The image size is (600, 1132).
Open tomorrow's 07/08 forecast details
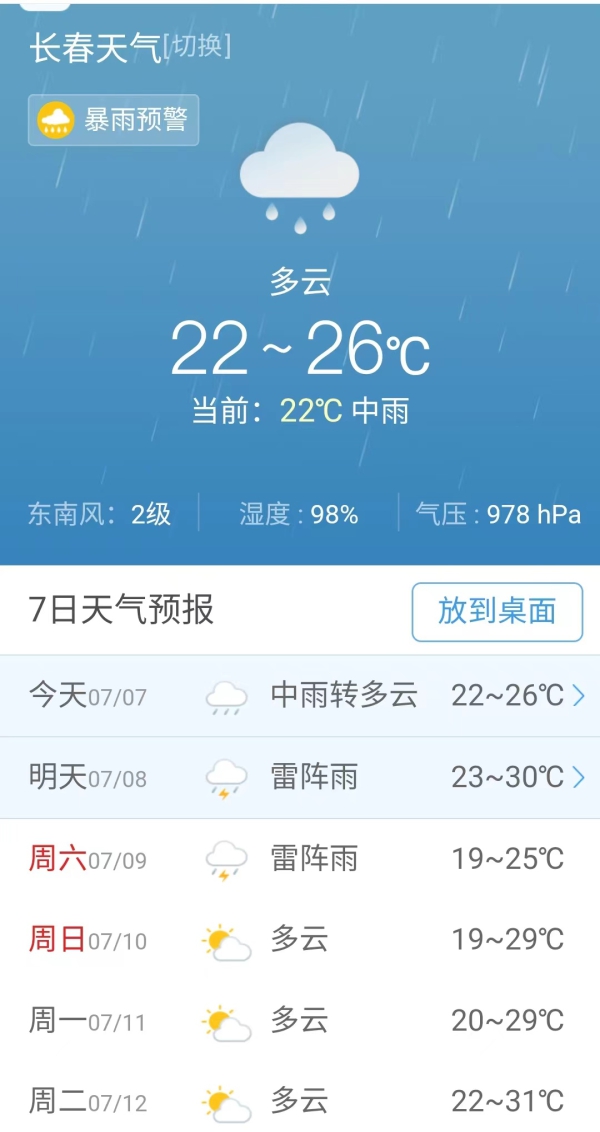[300, 777]
